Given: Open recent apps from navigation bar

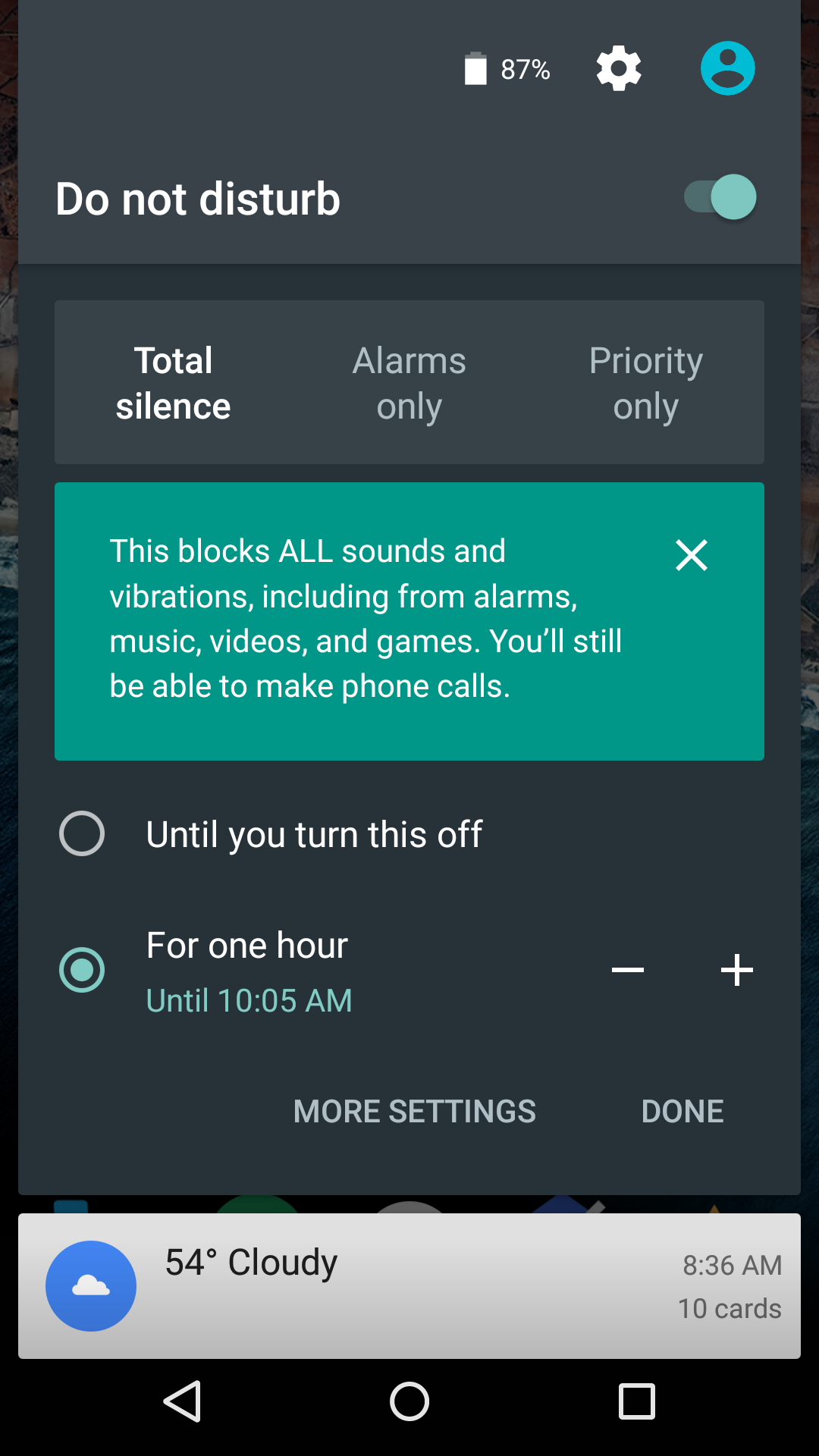Looking at the screenshot, I should (x=636, y=1401).
